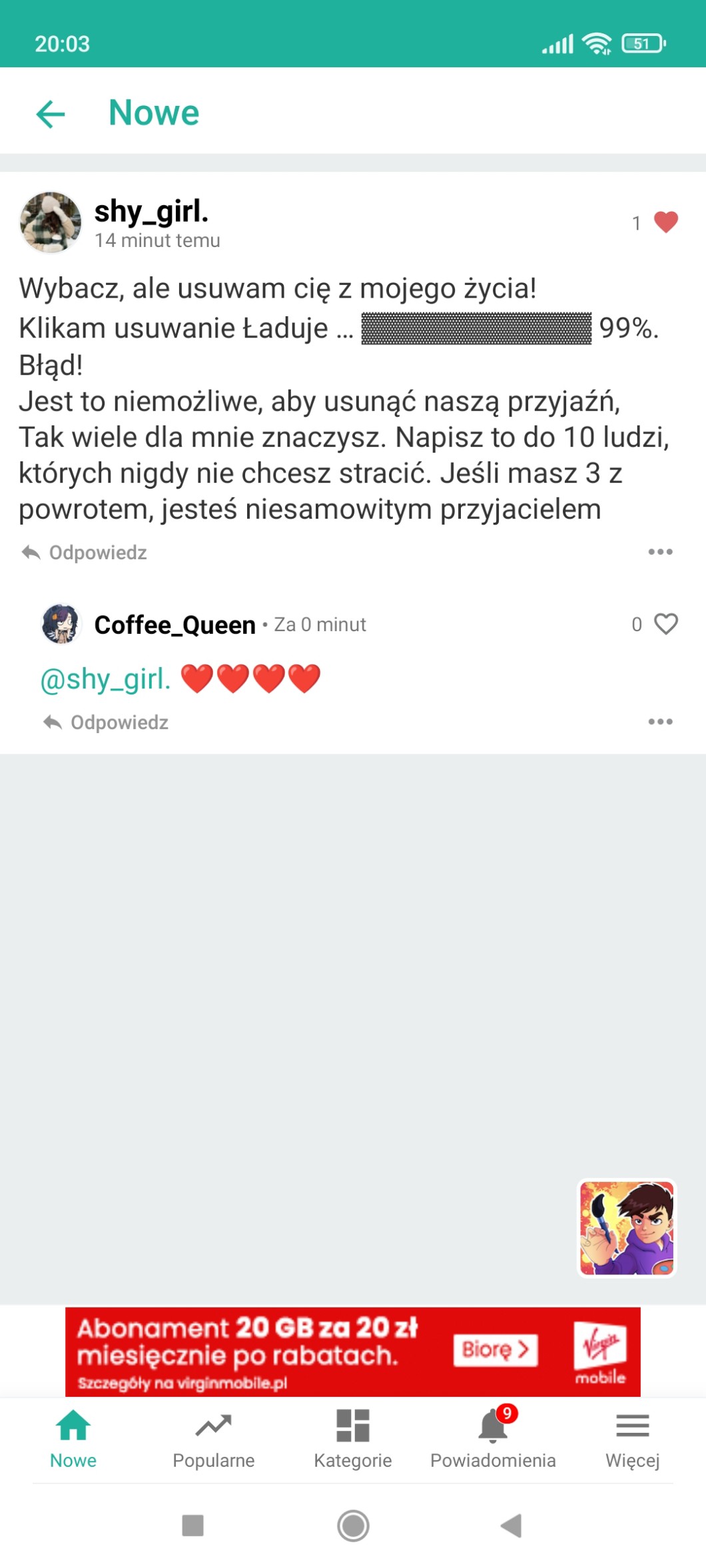Open shy_girl.'s profile picture
Screen dimensions: 706x1568
tap(51, 222)
